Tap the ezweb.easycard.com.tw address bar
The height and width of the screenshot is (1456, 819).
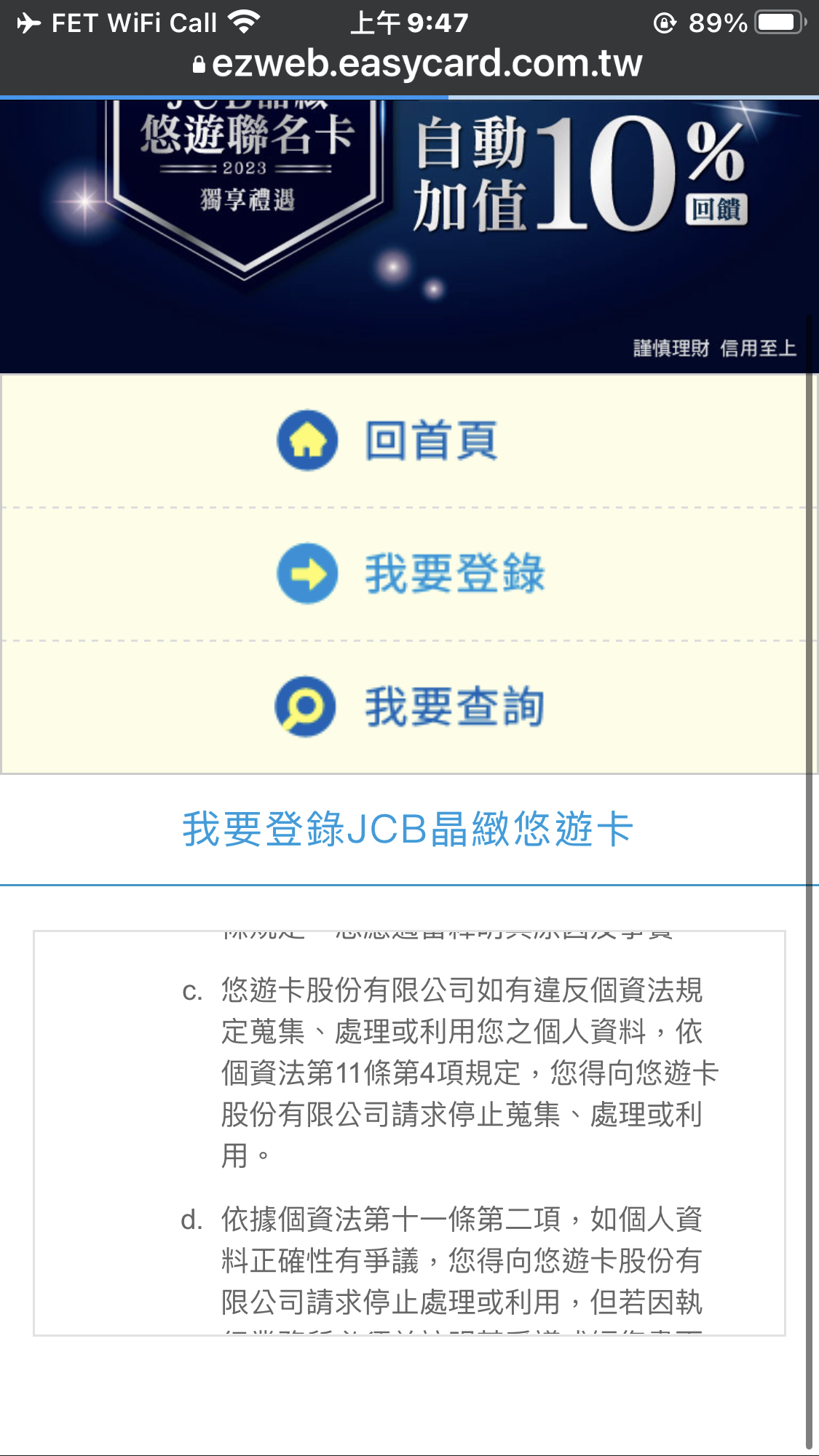click(419, 64)
